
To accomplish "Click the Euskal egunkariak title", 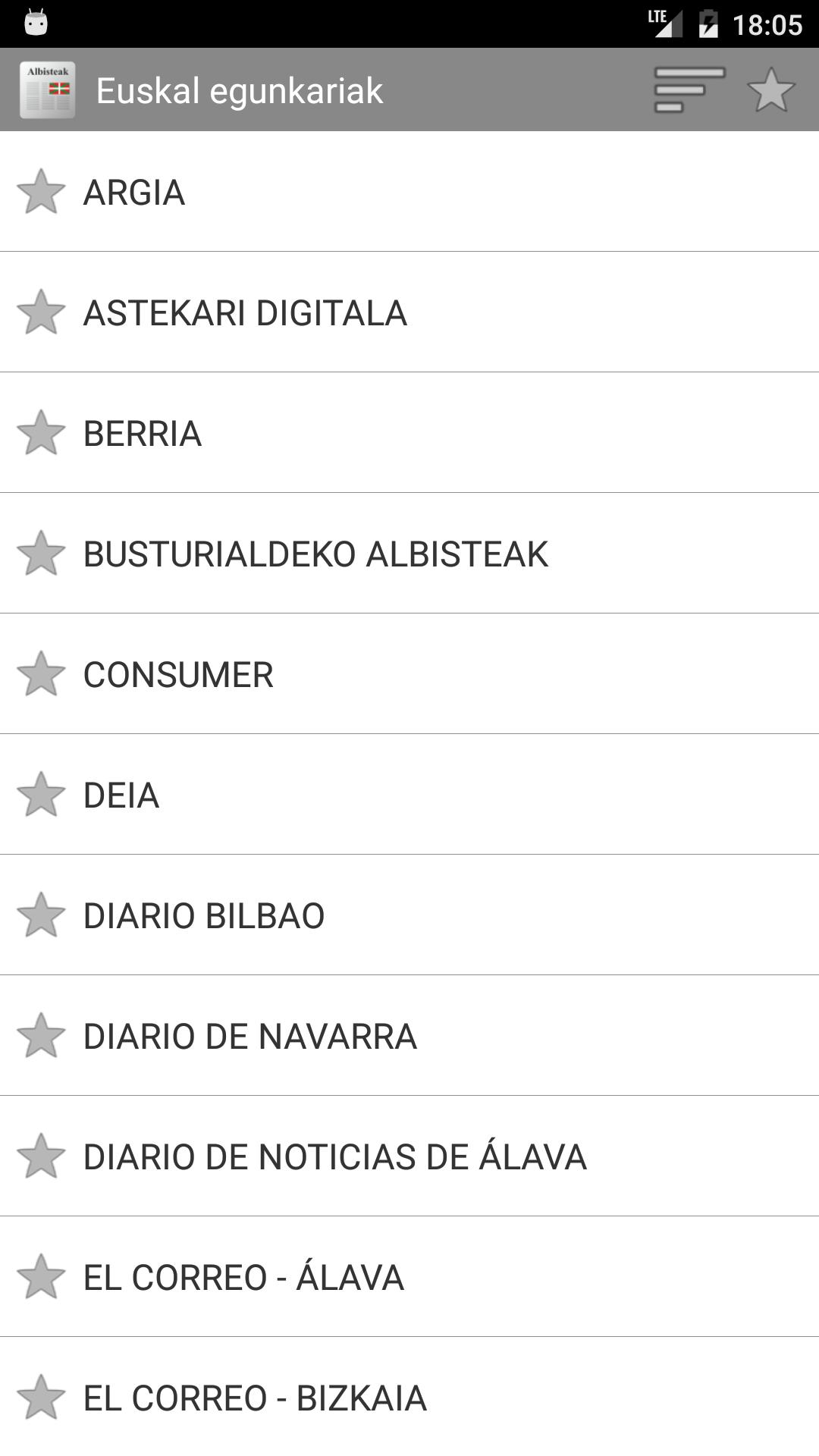I will tap(239, 89).
